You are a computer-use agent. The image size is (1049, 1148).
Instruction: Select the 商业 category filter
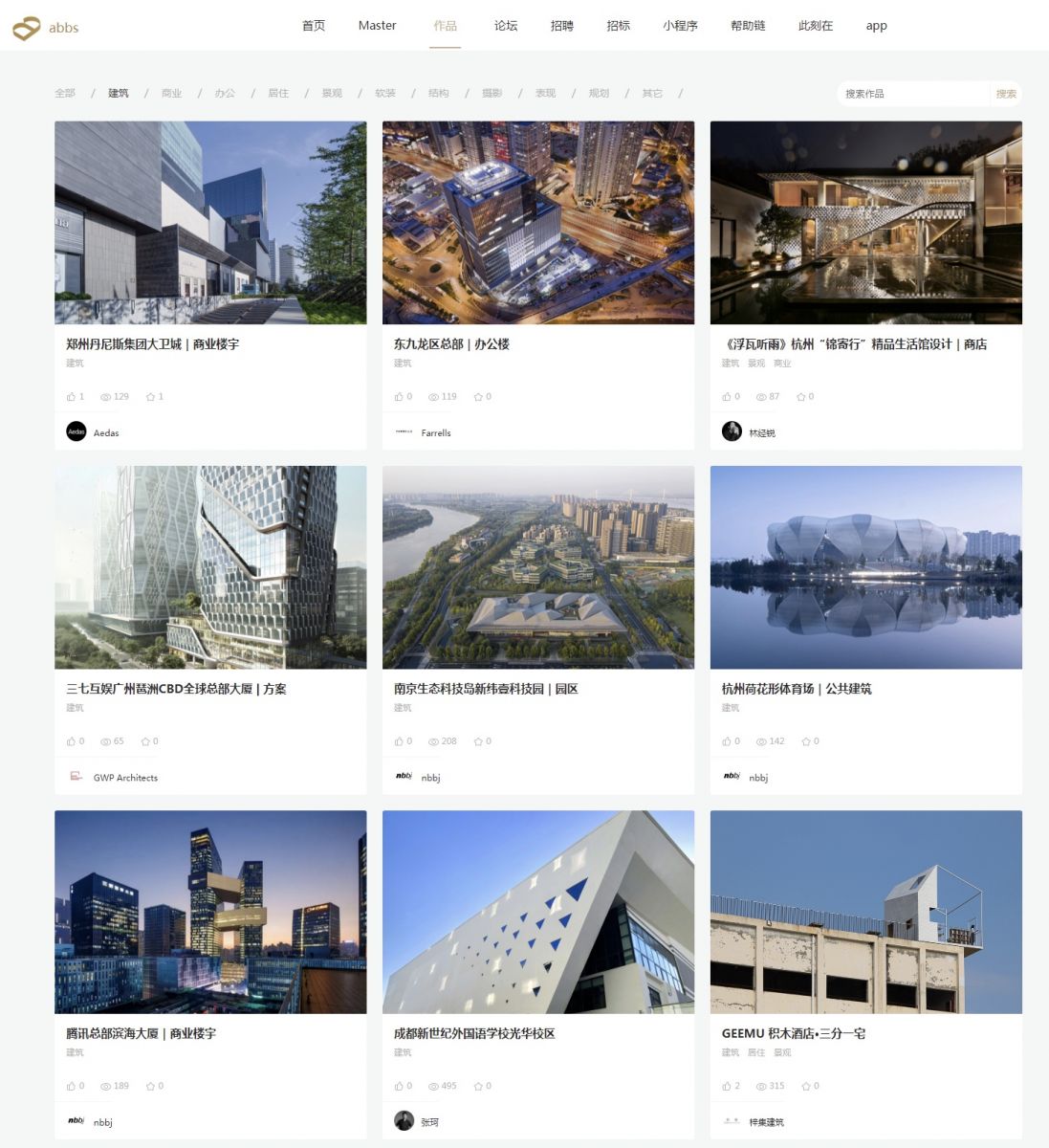point(171,93)
